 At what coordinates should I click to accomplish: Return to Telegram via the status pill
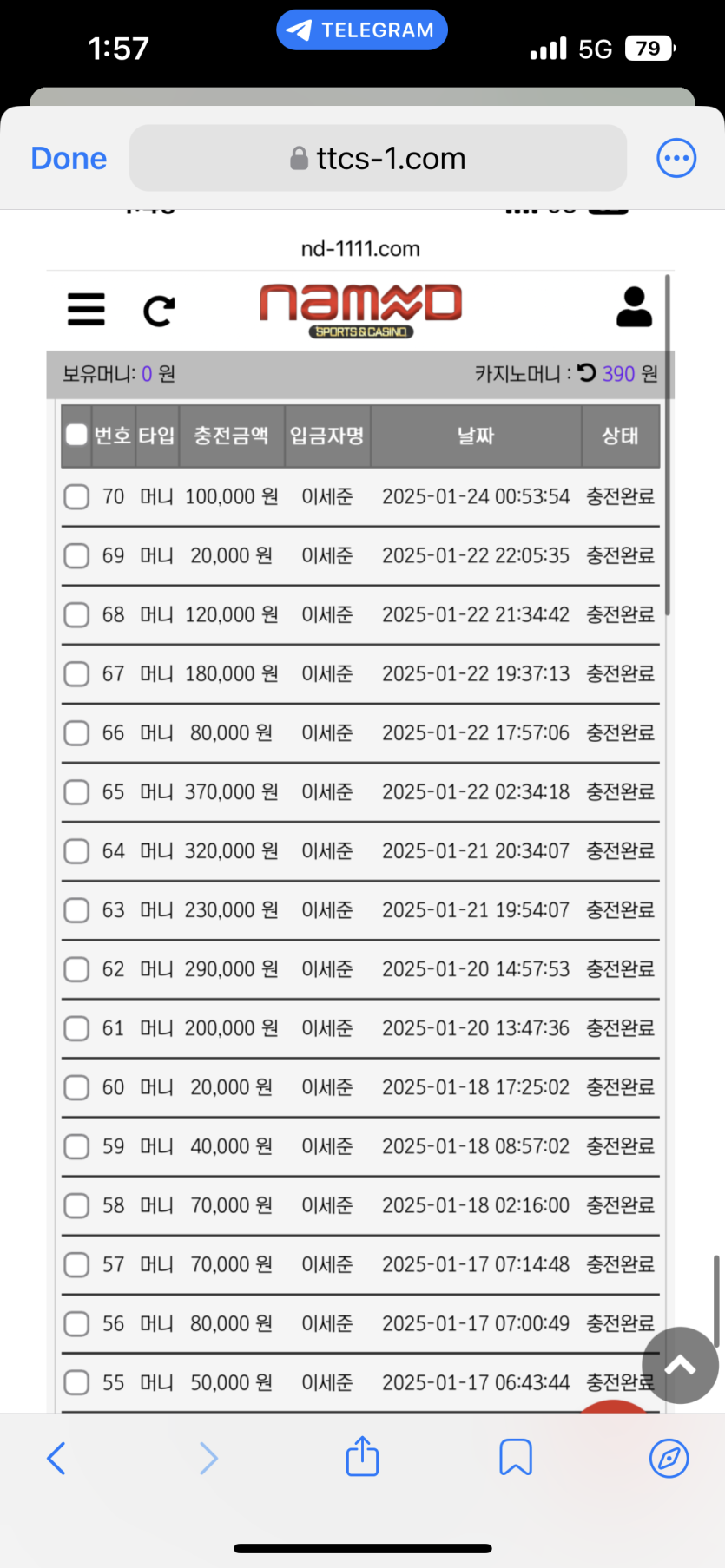tap(362, 30)
